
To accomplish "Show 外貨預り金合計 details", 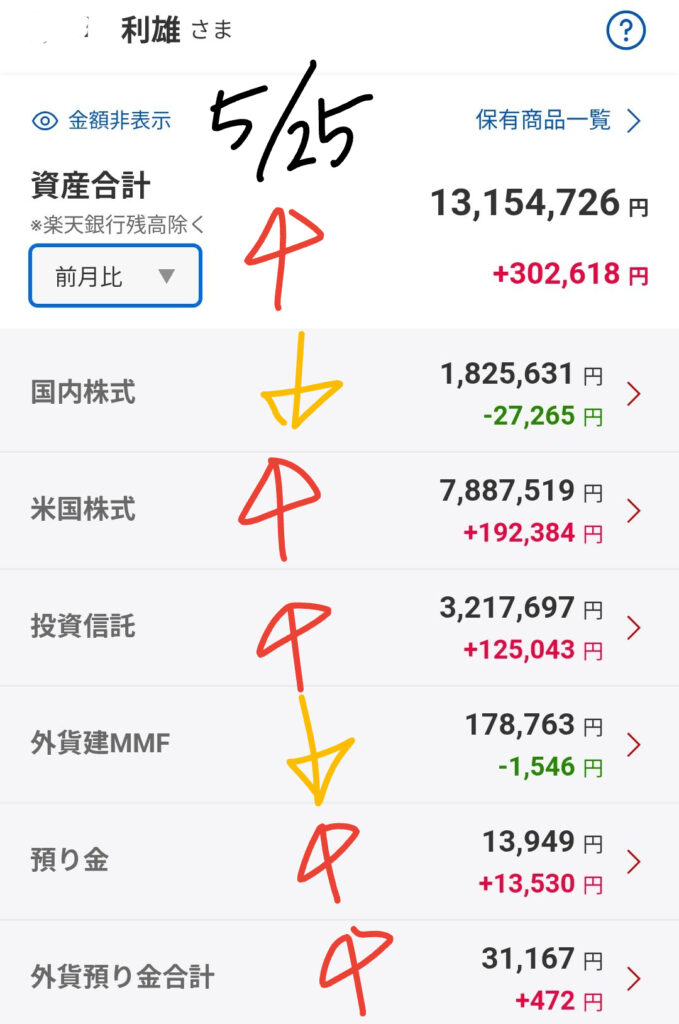I will click(x=340, y=973).
